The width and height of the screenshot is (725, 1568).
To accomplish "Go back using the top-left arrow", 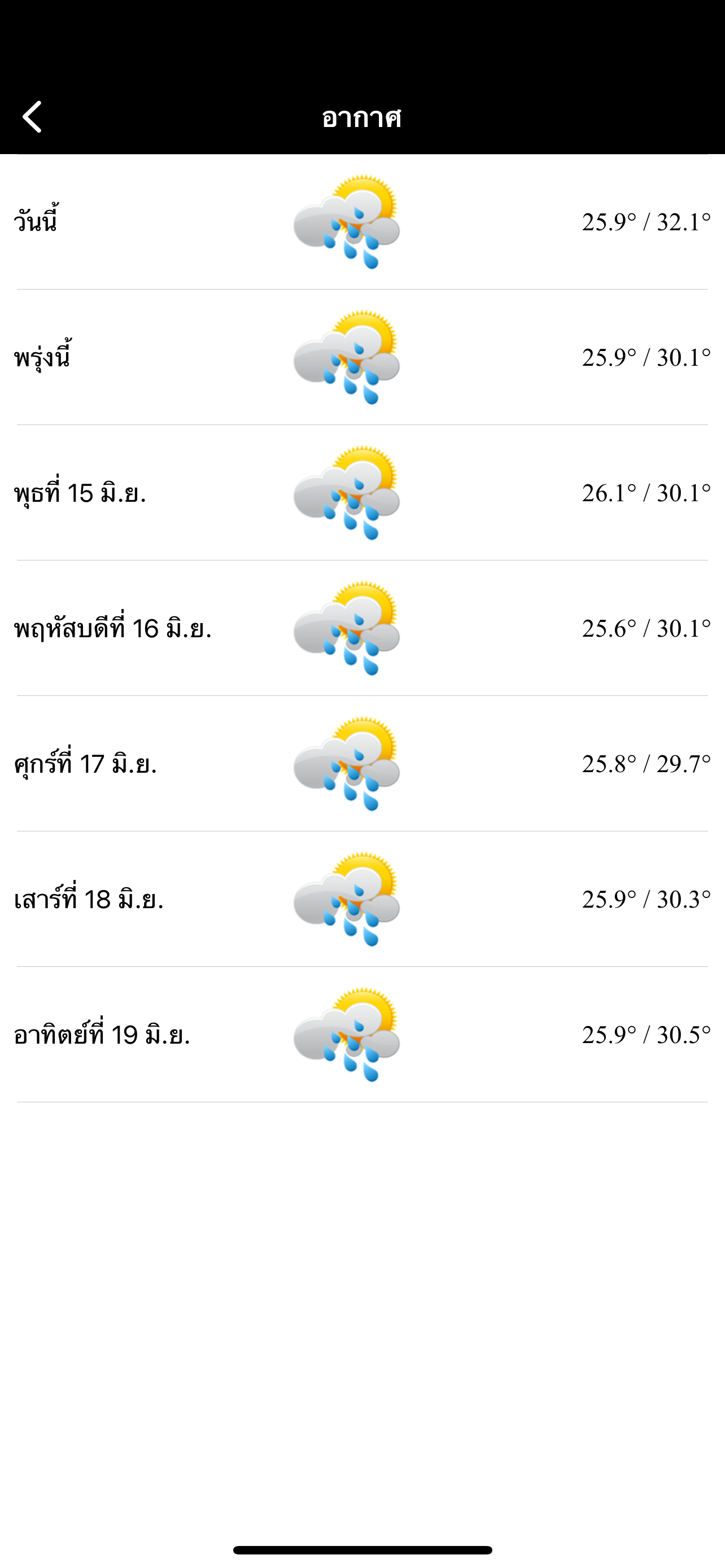I will [x=32, y=117].
